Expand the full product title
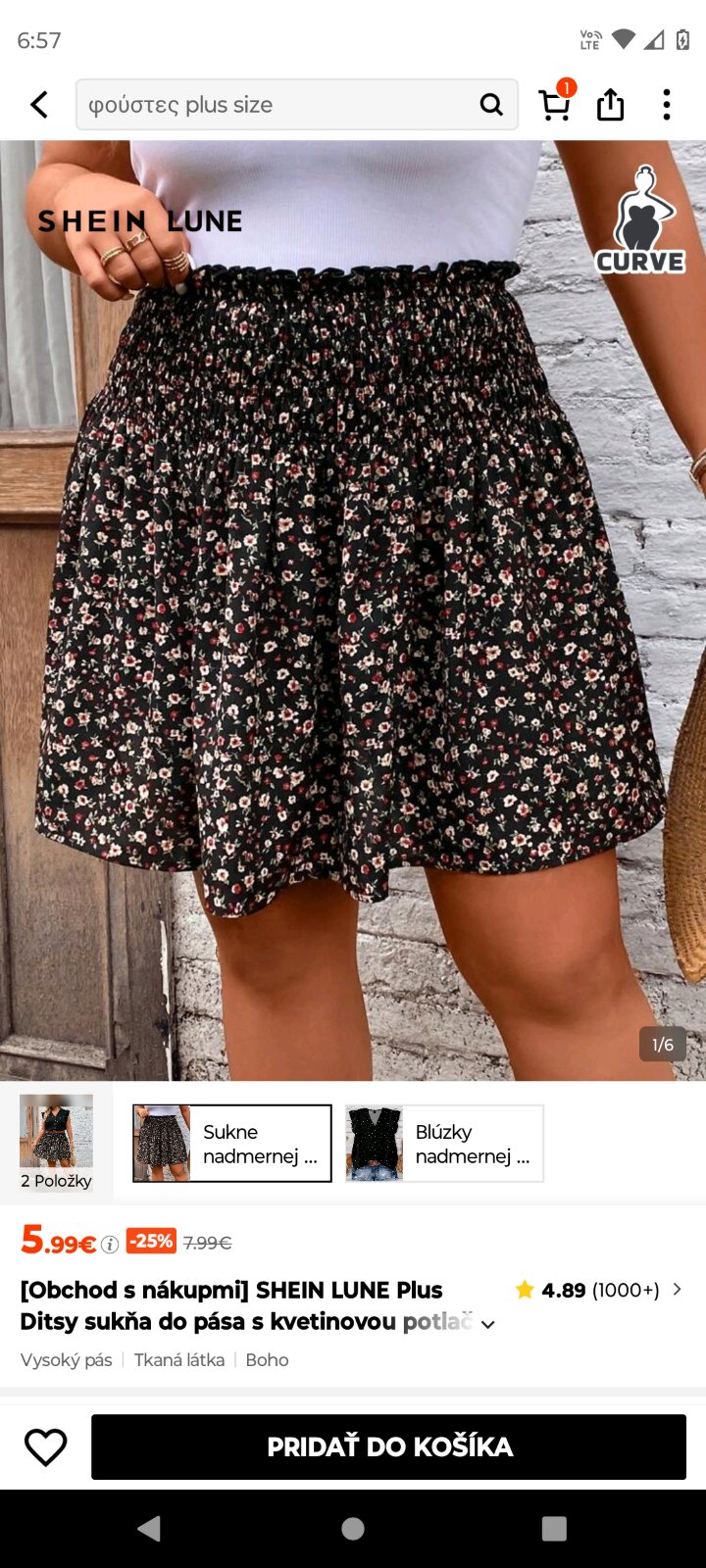 (x=487, y=1324)
